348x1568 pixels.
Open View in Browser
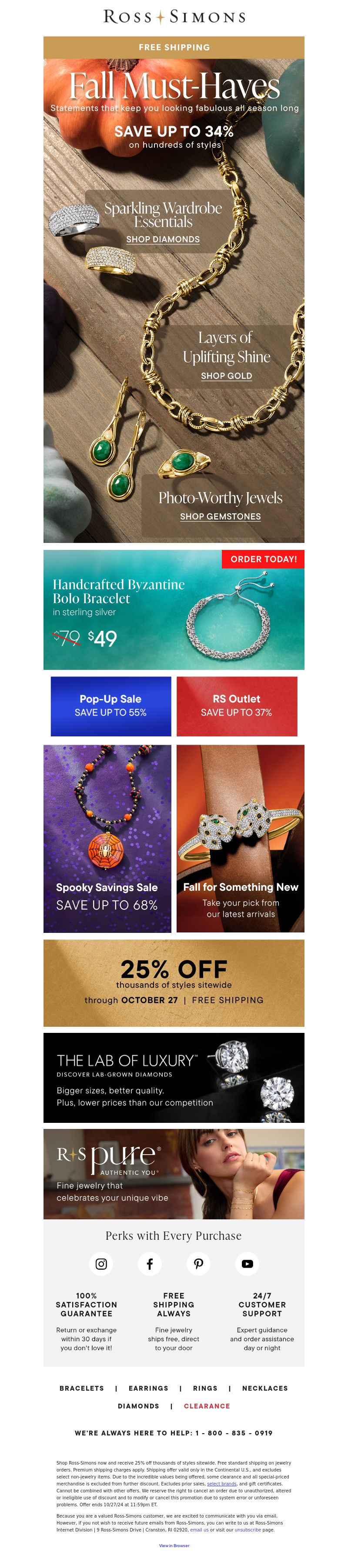click(174, 1545)
